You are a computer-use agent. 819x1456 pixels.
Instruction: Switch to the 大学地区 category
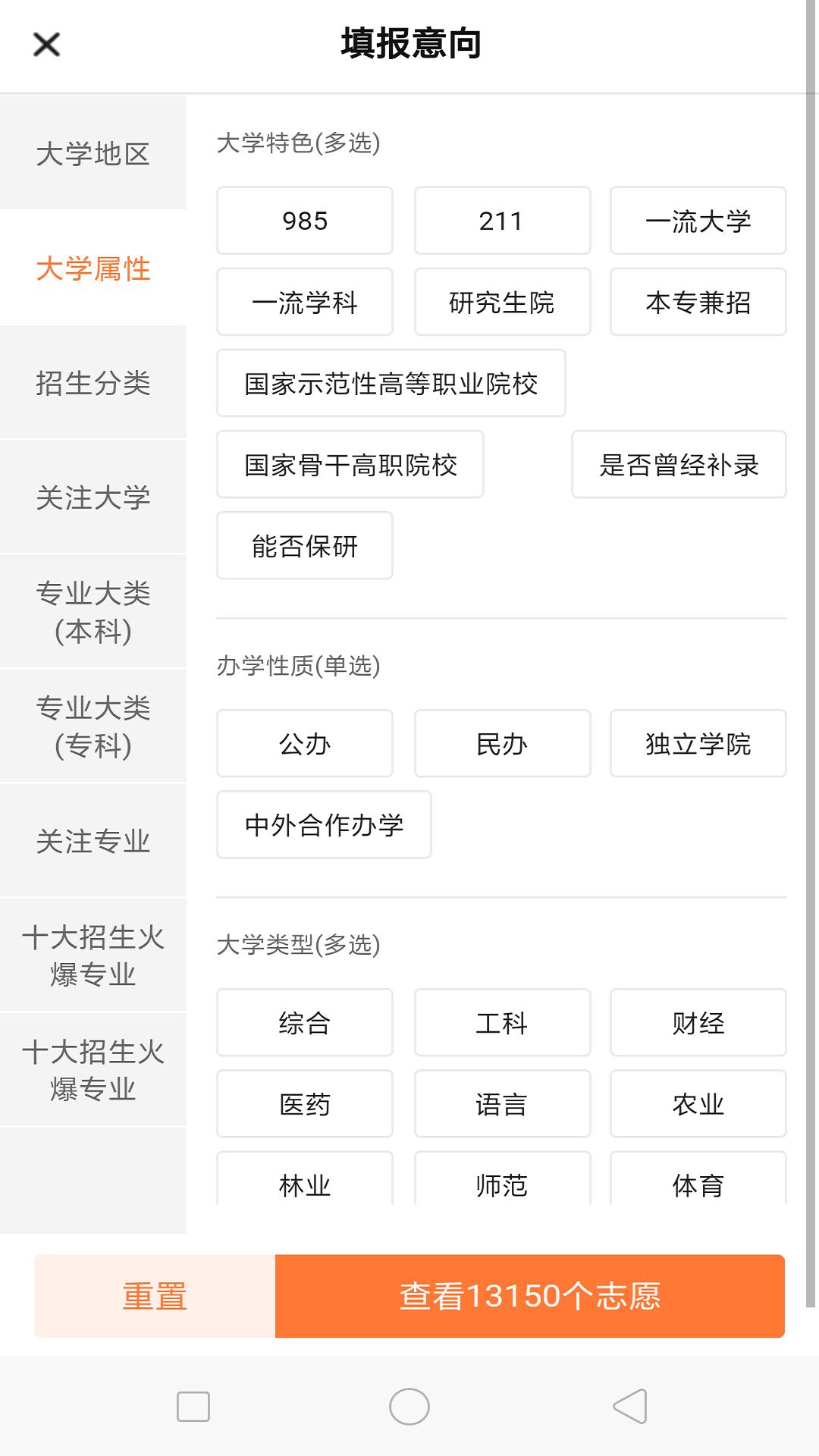pos(94,153)
